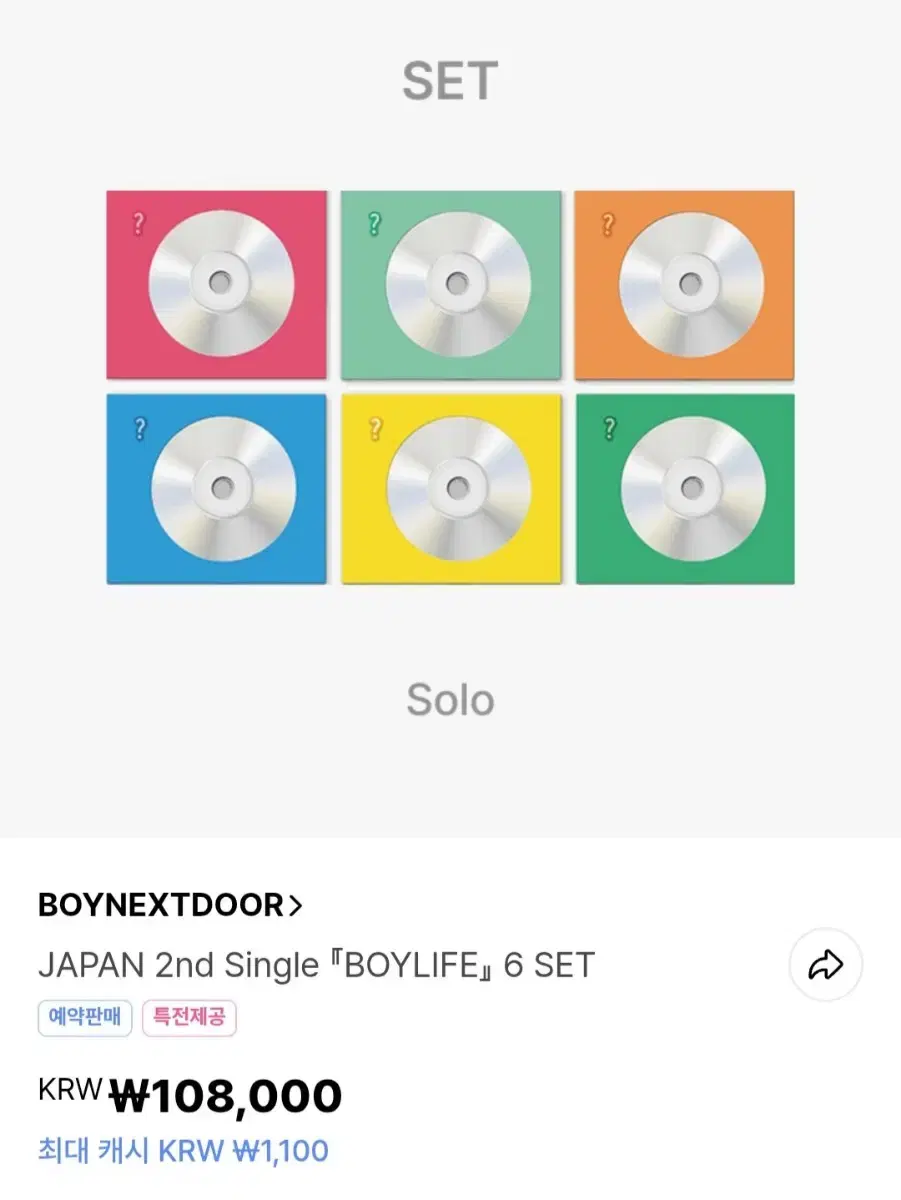
Task: Expand the BOYNEXTDOOR artist section via the chevron
Action: pos(296,905)
